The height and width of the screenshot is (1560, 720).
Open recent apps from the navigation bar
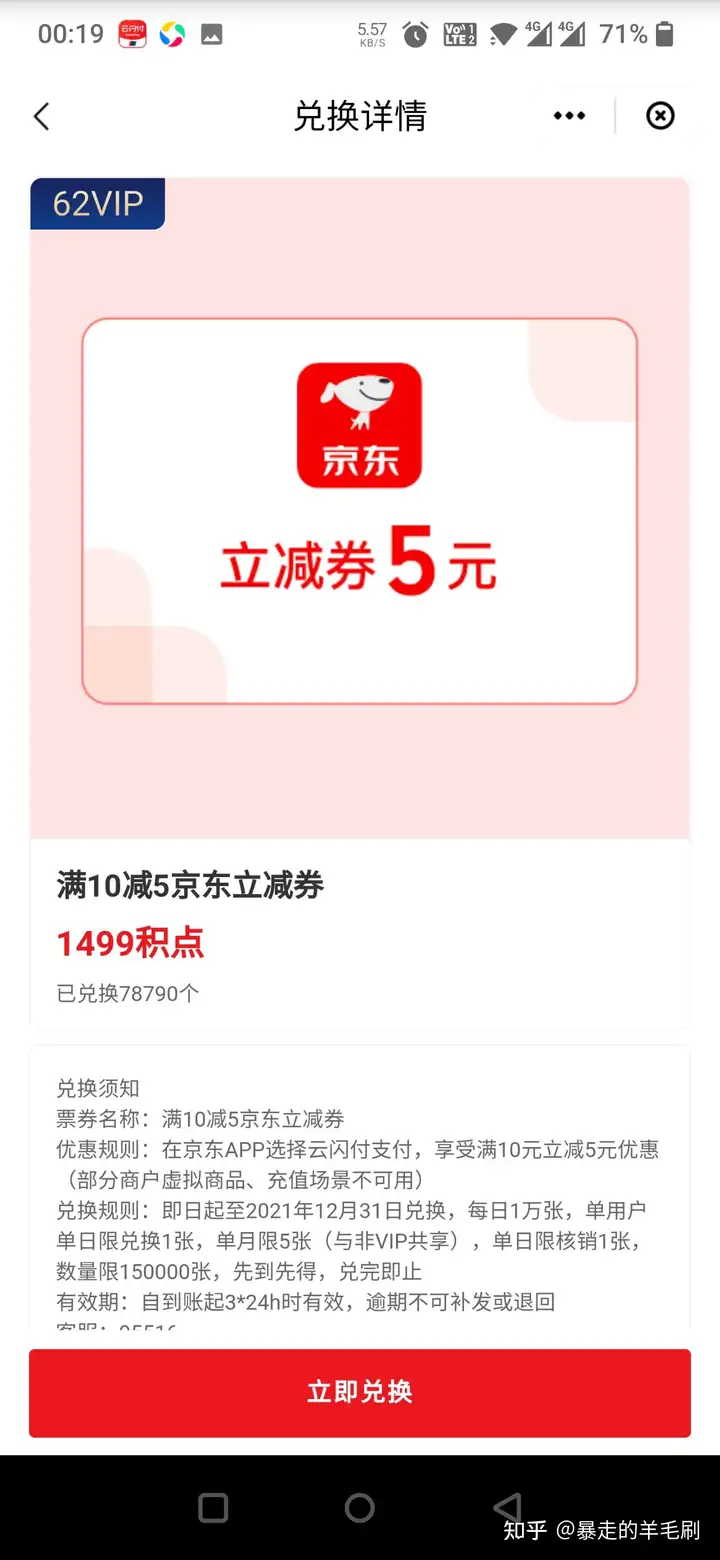213,1507
